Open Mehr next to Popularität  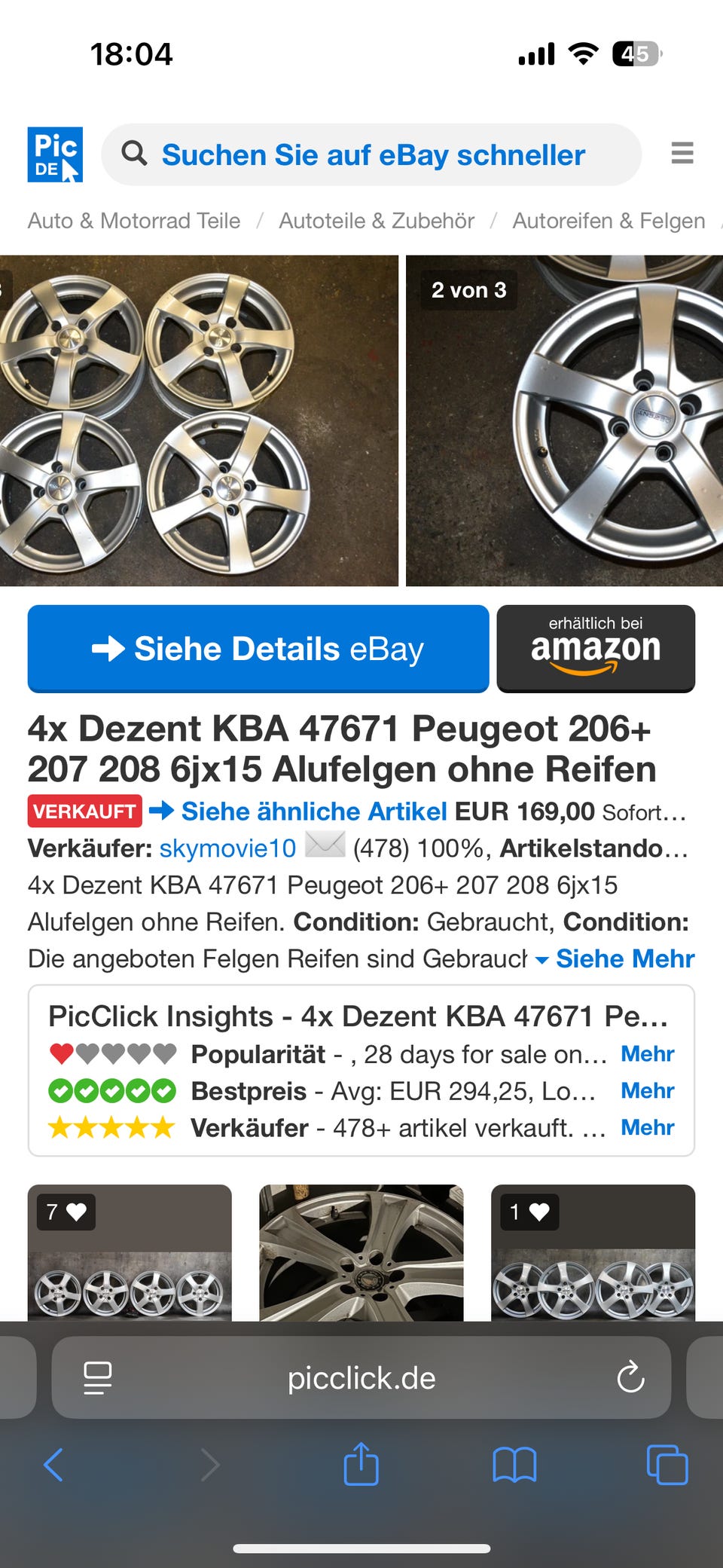click(x=646, y=1053)
